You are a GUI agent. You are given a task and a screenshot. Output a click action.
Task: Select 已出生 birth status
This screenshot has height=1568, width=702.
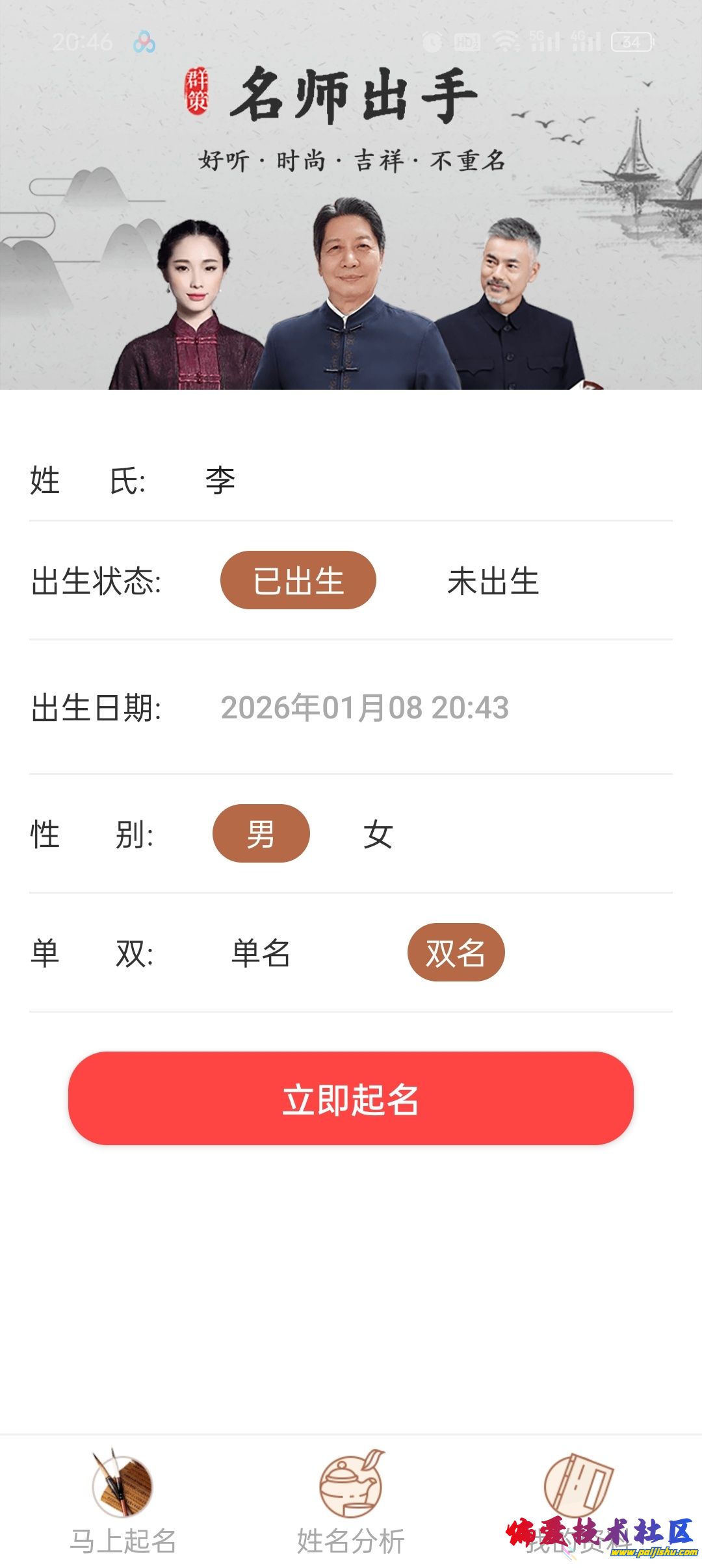pyautogui.click(x=298, y=580)
